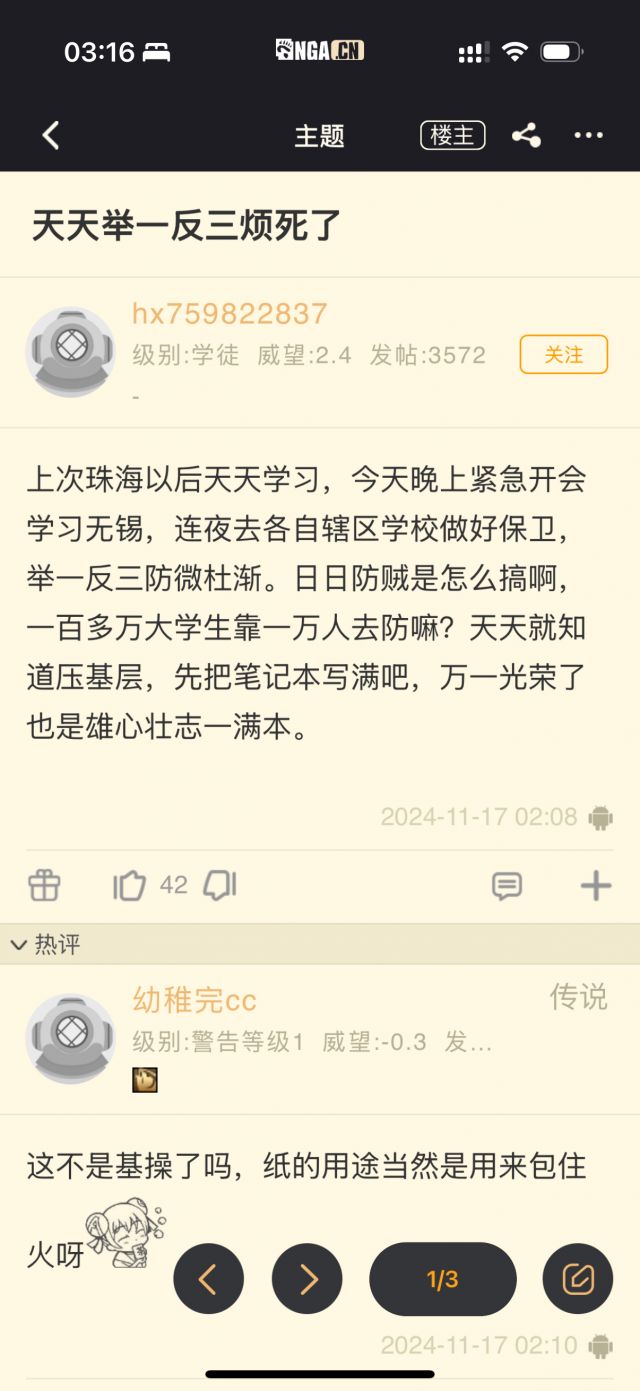Go to the previous page
The image size is (640, 1391).
pyautogui.click(x=208, y=1278)
